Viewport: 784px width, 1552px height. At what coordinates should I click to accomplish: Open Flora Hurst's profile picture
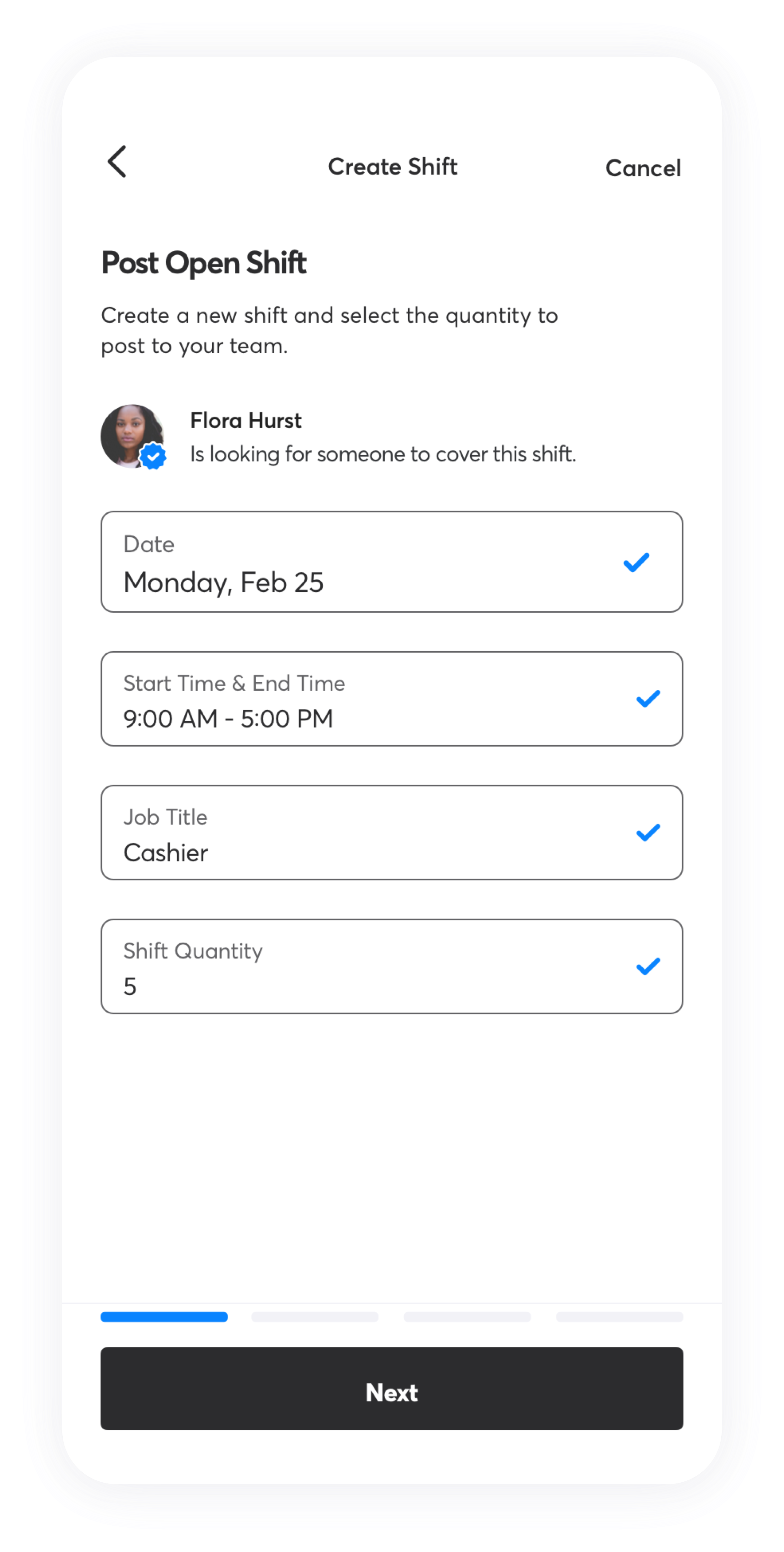pos(132,436)
